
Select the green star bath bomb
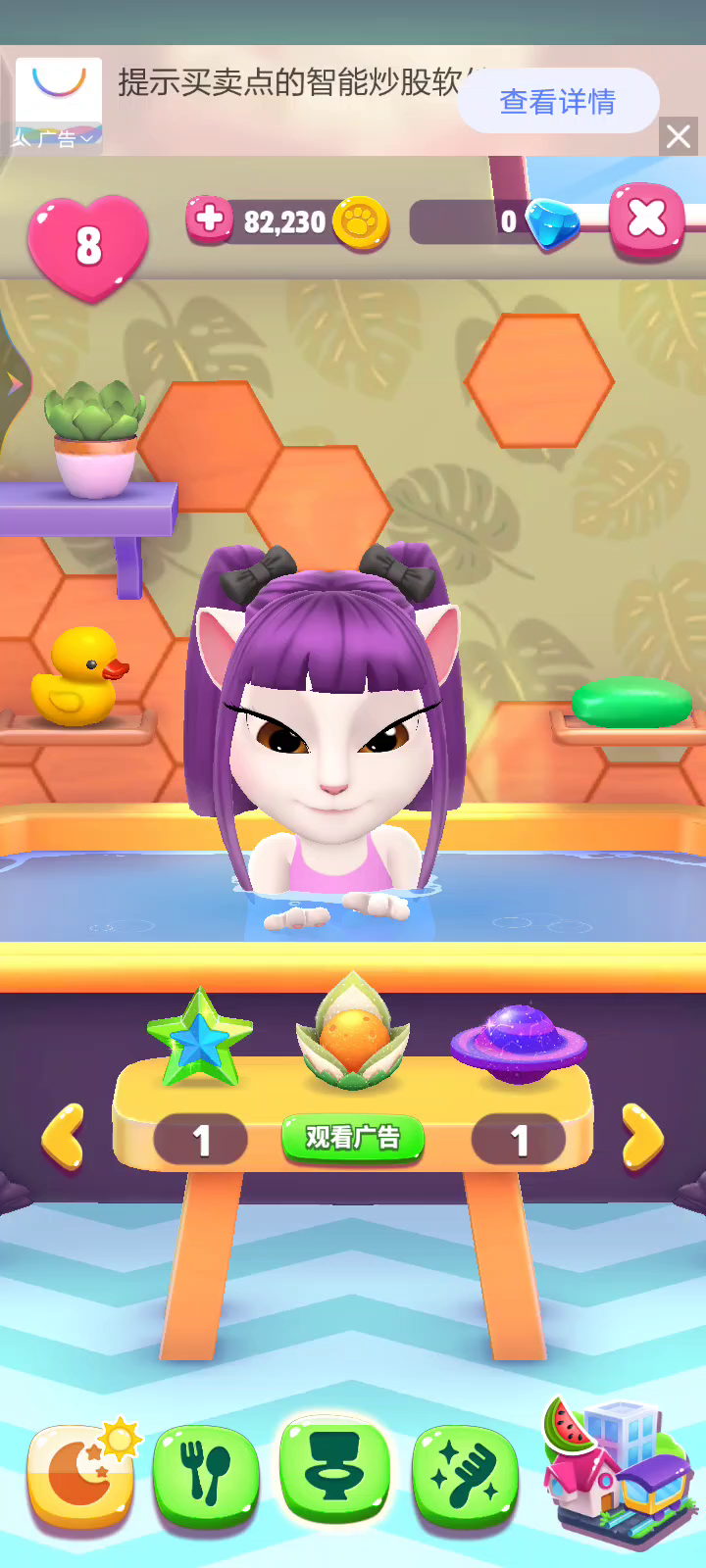tap(200, 1039)
